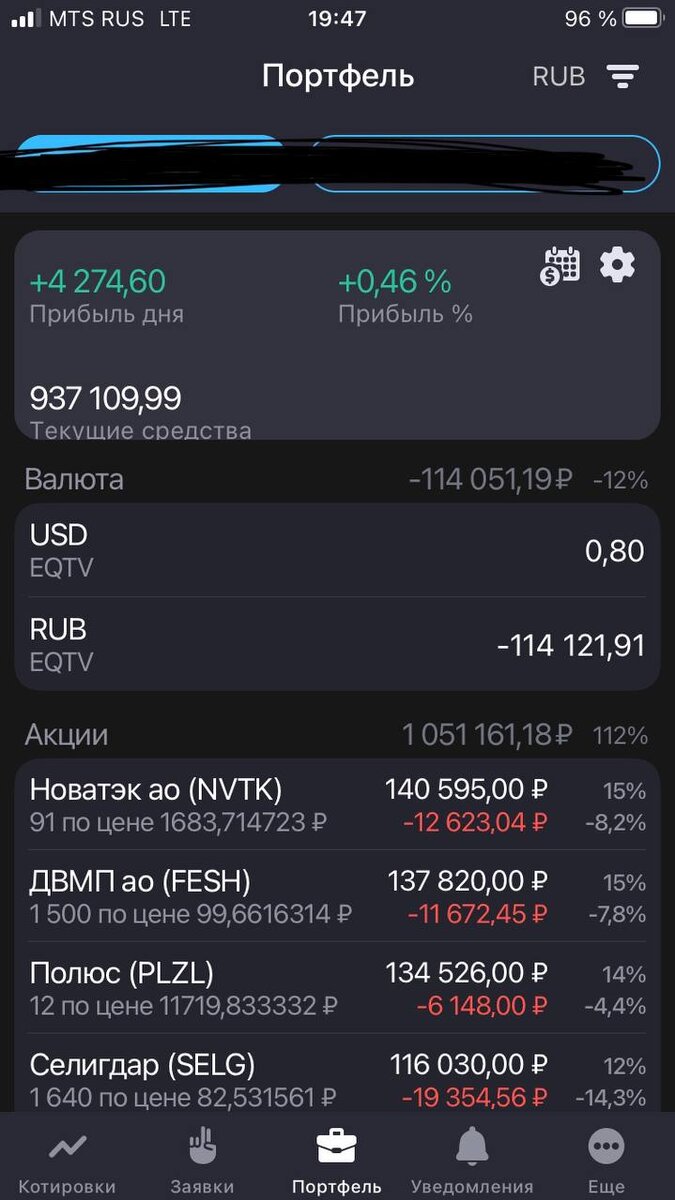Select the Портфель tab
The width and height of the screenshot is (675, 1200).
click(x=337, y=1160)
